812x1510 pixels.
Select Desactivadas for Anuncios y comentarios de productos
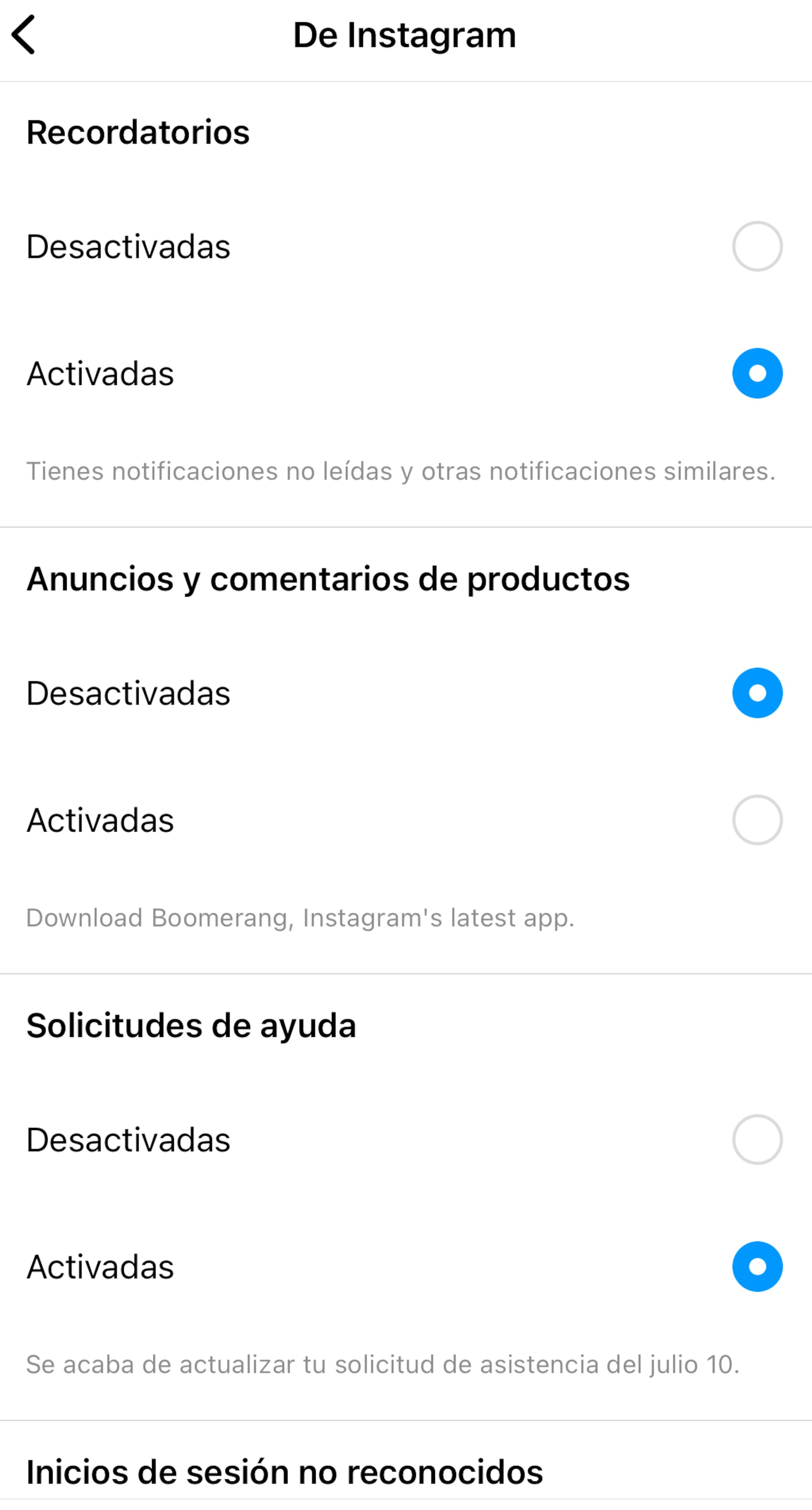click(x=757, y=692)
